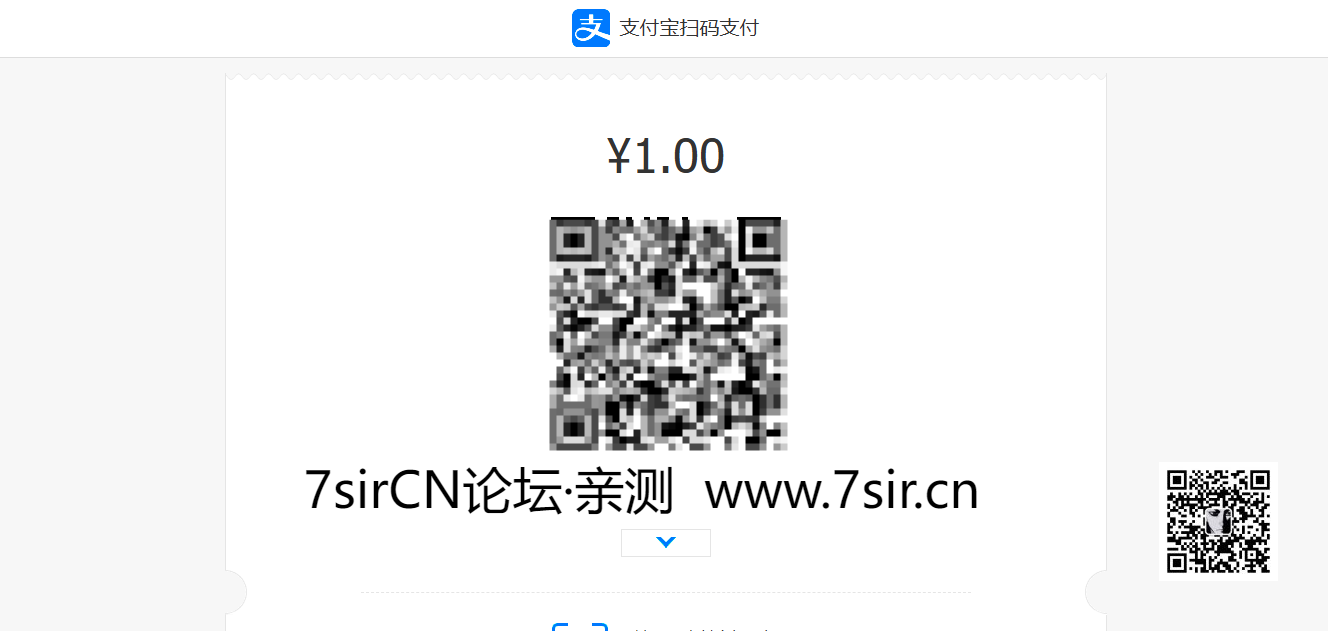Expand order details with the down chevron
Image resolution: width=1328 pixels, height=631 pixels.
[x=666, y=542]
